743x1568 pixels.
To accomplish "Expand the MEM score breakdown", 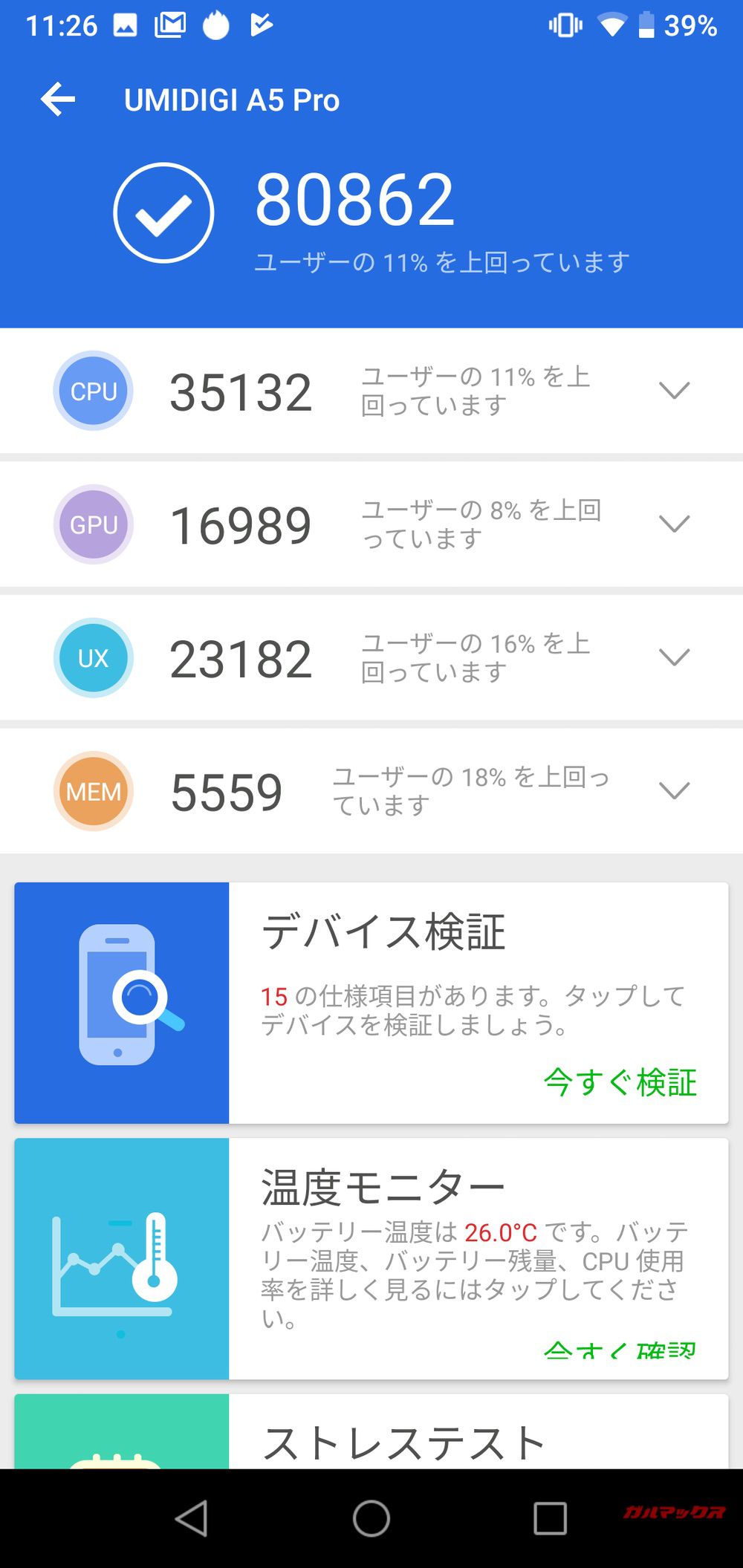I will tap(674, 790).
